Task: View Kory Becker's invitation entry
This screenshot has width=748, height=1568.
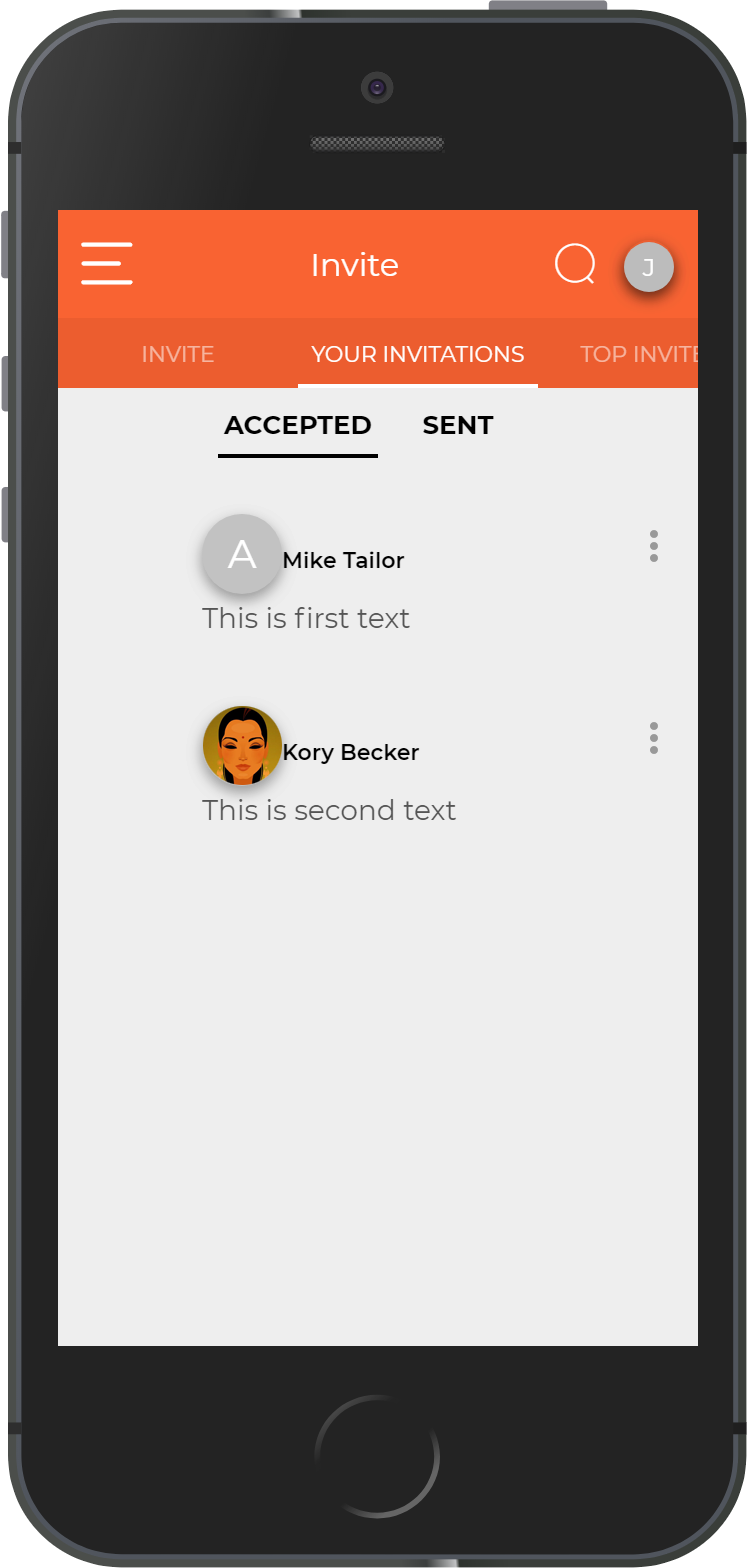Action: [x=350, y=752]
